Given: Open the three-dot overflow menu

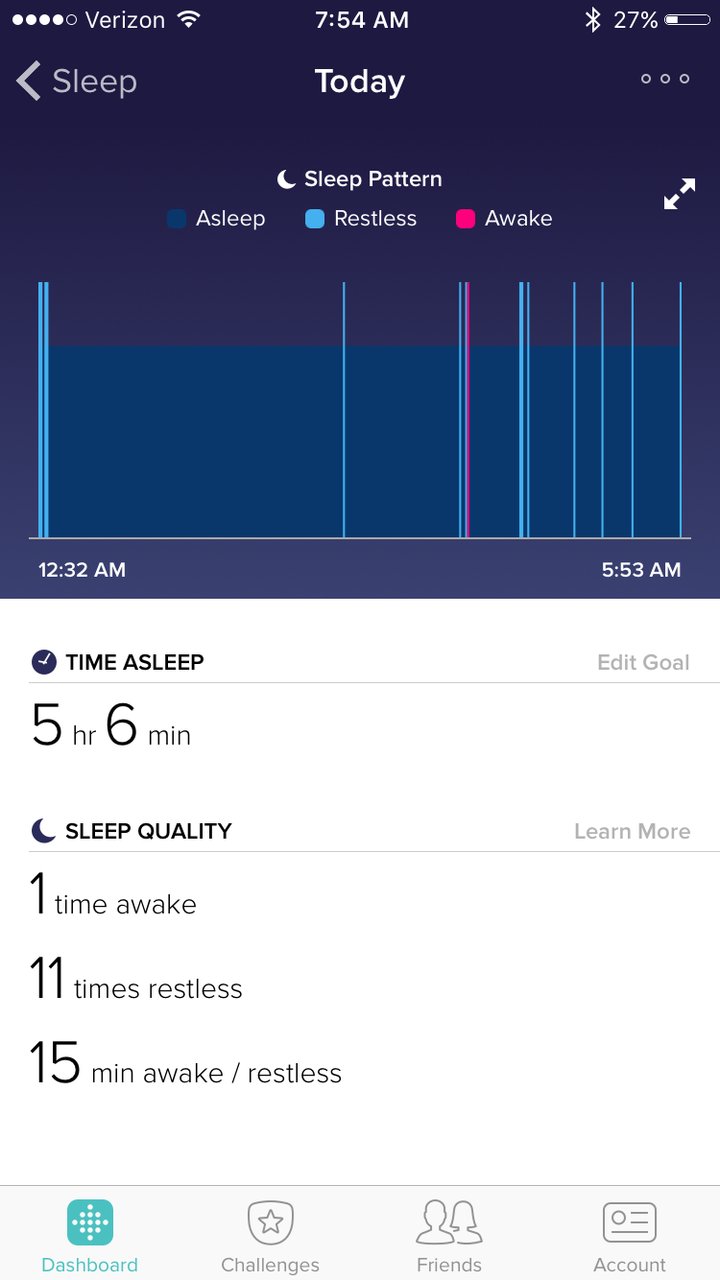Looking at the screenshot, I should coord(665,79).
